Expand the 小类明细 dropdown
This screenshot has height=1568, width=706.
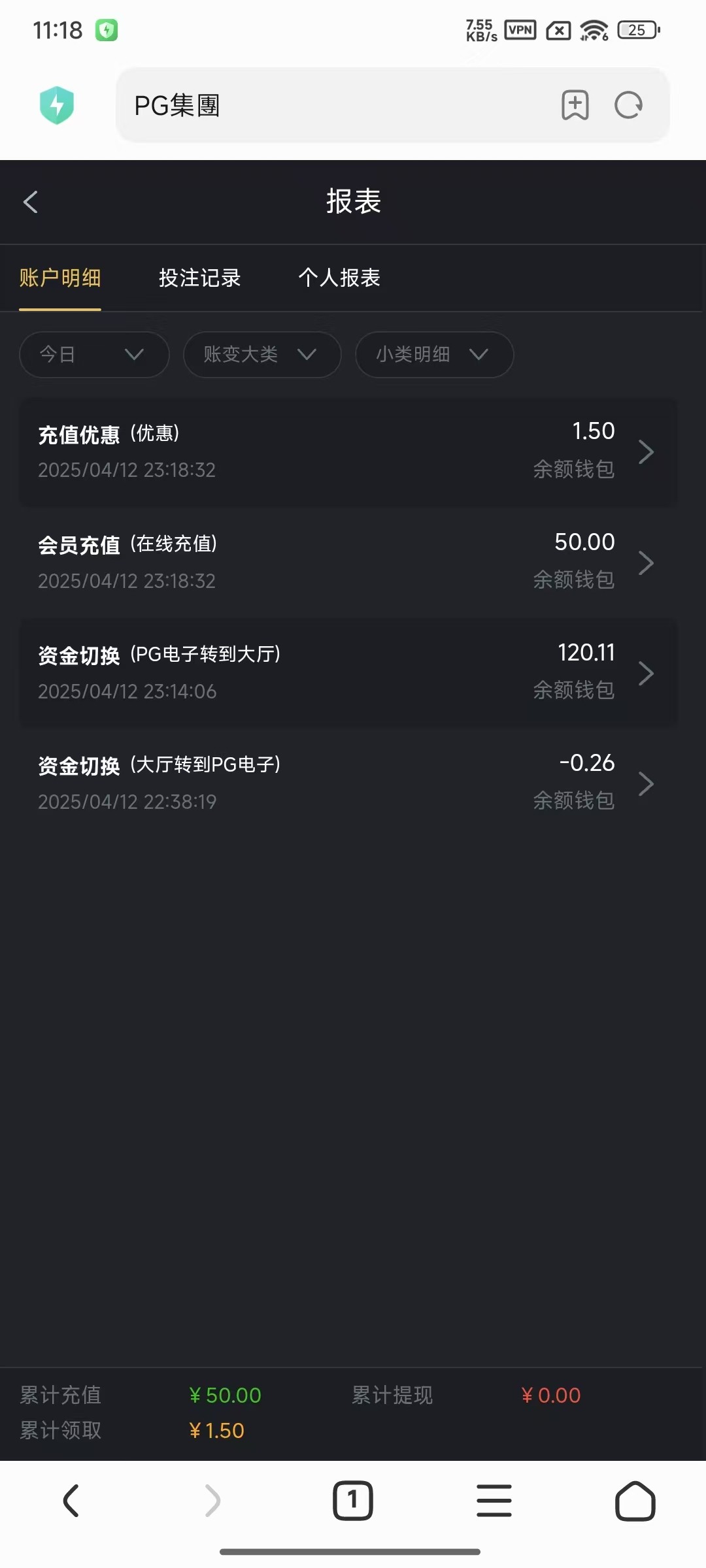point(434,355)
